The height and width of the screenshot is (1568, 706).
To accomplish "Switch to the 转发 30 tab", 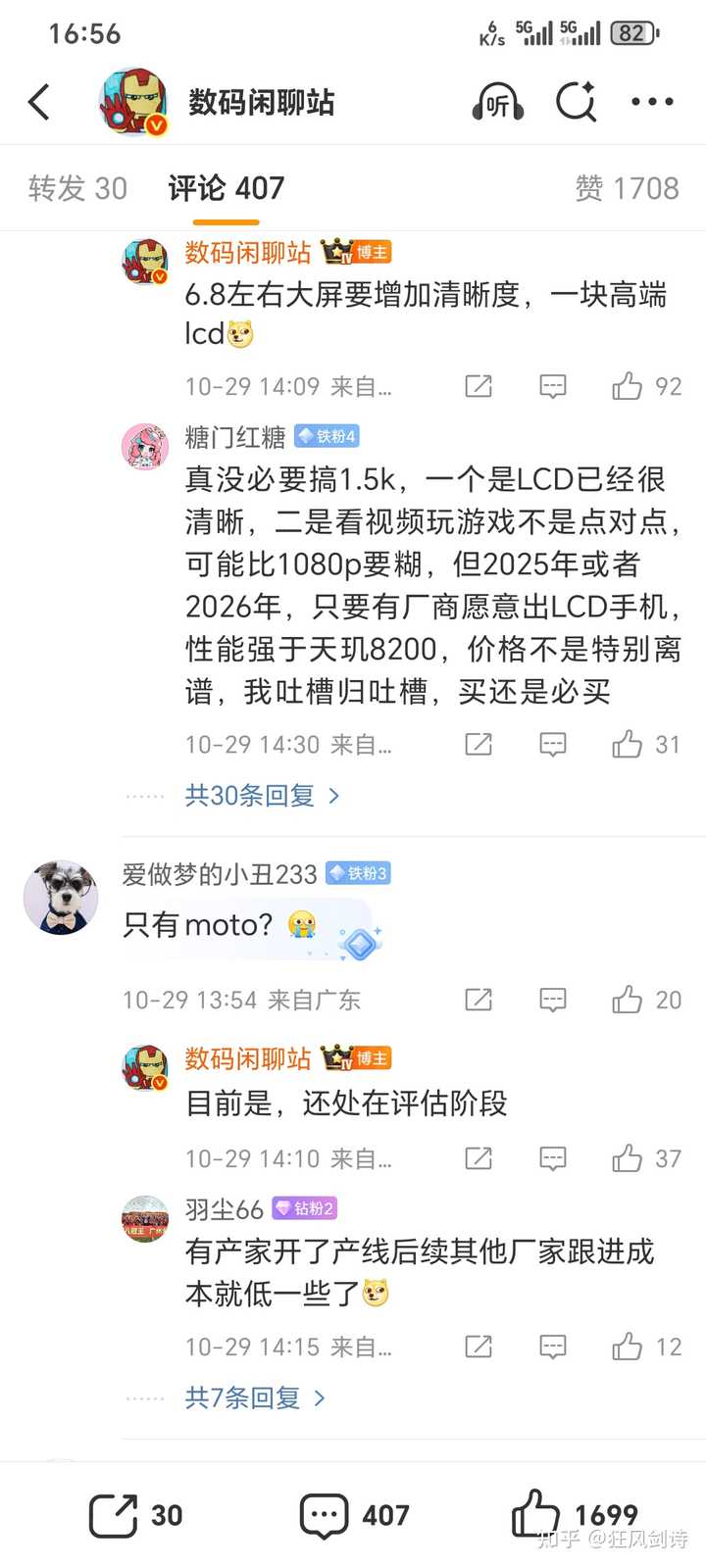I will [76, 188].
